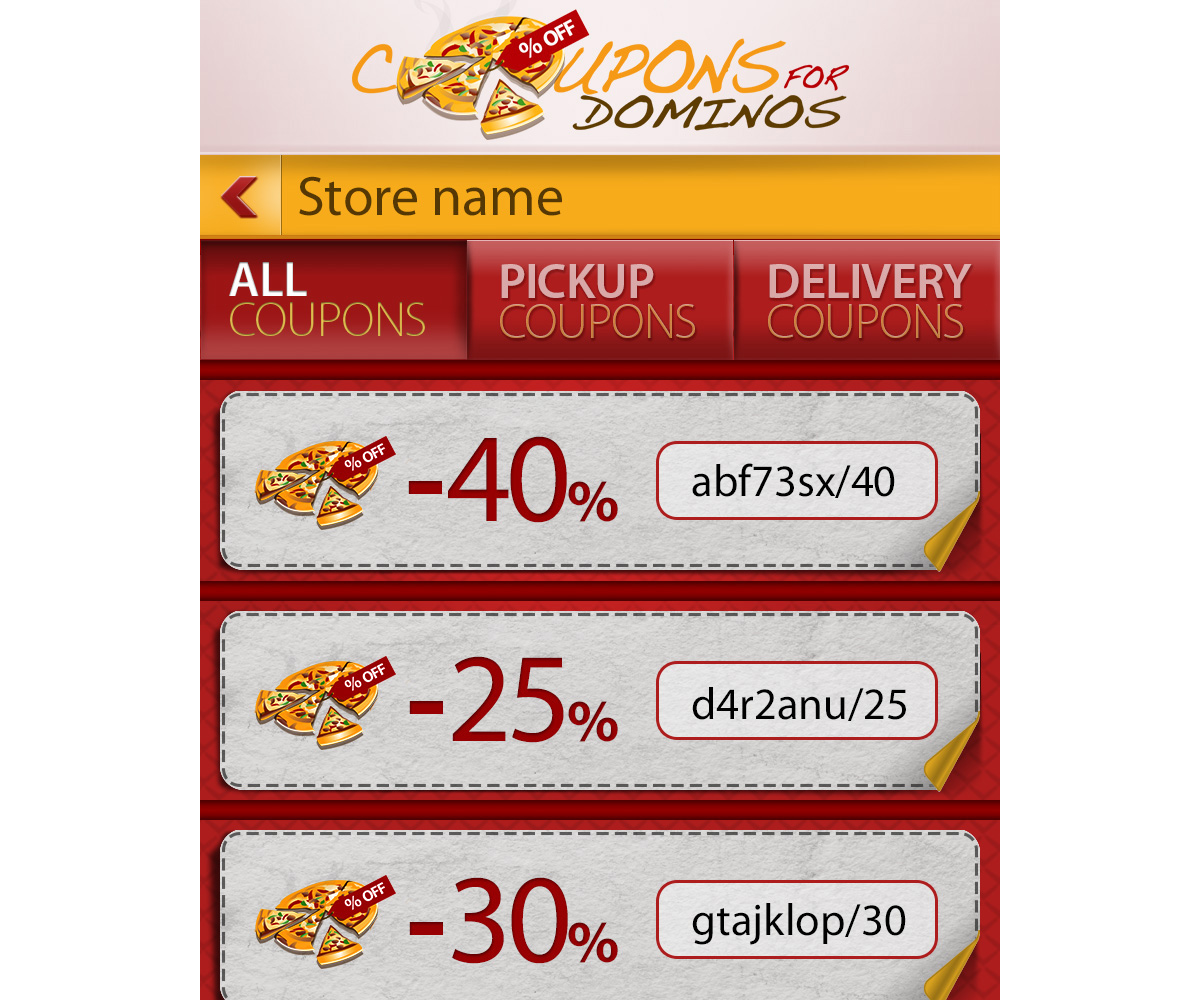Switch to the Delivery Coupons tab

[x=866, y=300]
